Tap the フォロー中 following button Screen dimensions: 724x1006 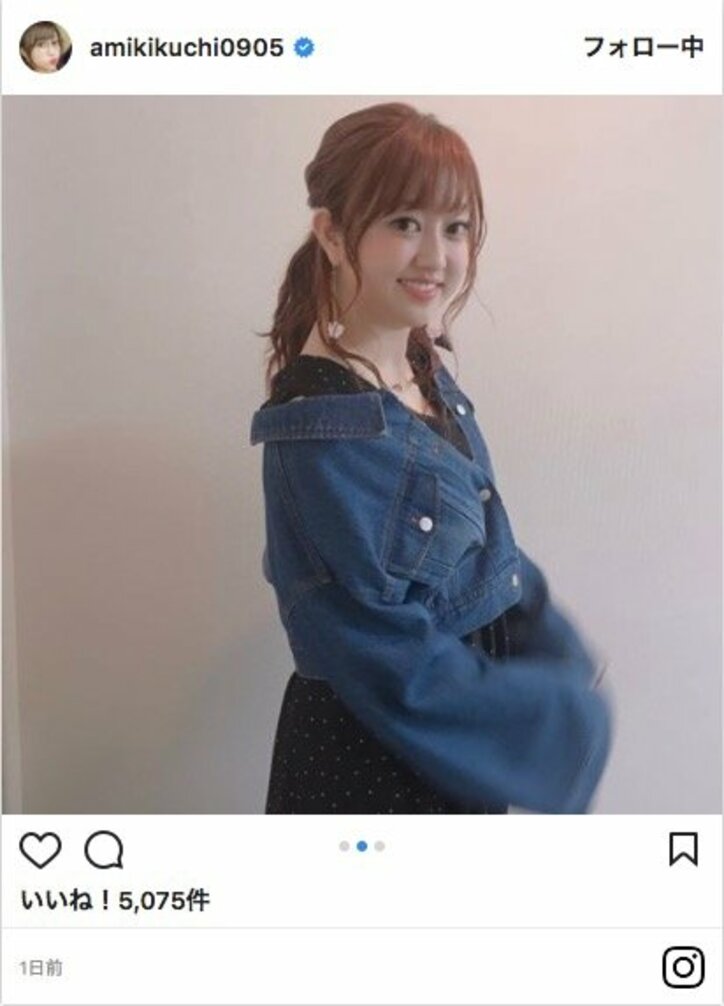(643, 47)
